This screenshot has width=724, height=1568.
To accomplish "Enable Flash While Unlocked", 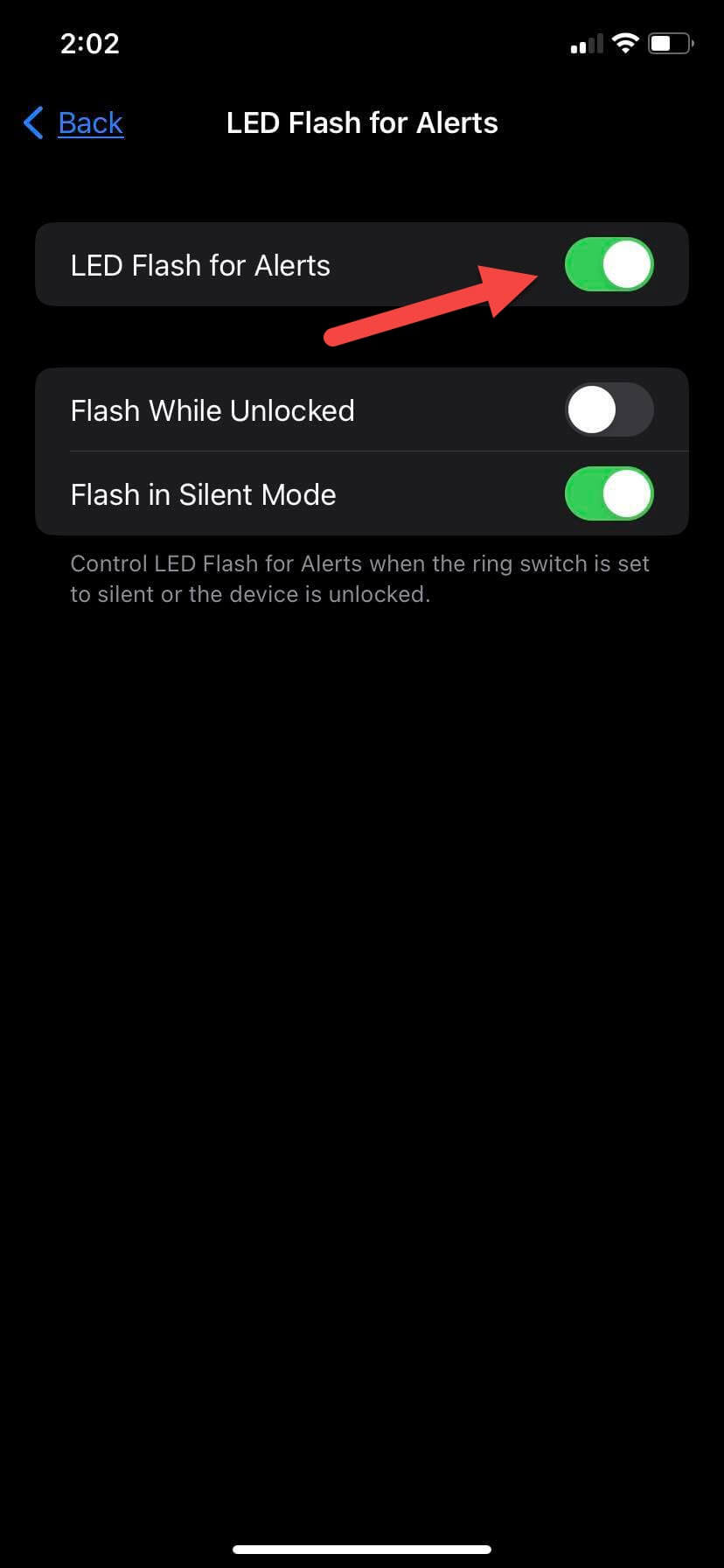I will tap(609, 409).
